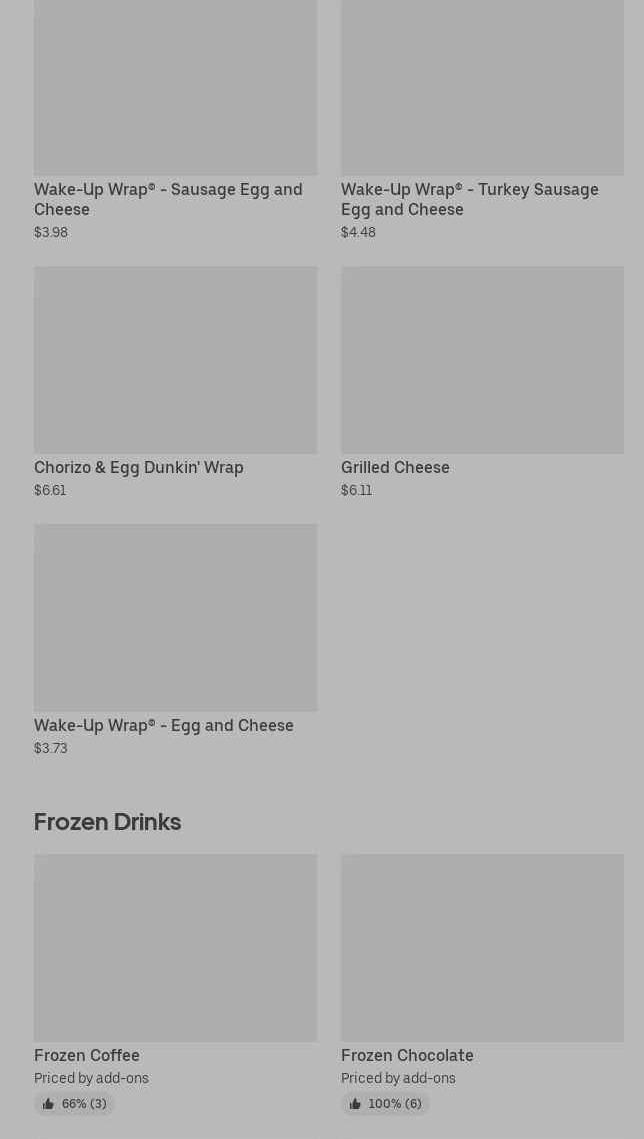
Task: Select Wake-Up Wrap Turkey Sausage Egg and Cheese
Action: [482, 120]
